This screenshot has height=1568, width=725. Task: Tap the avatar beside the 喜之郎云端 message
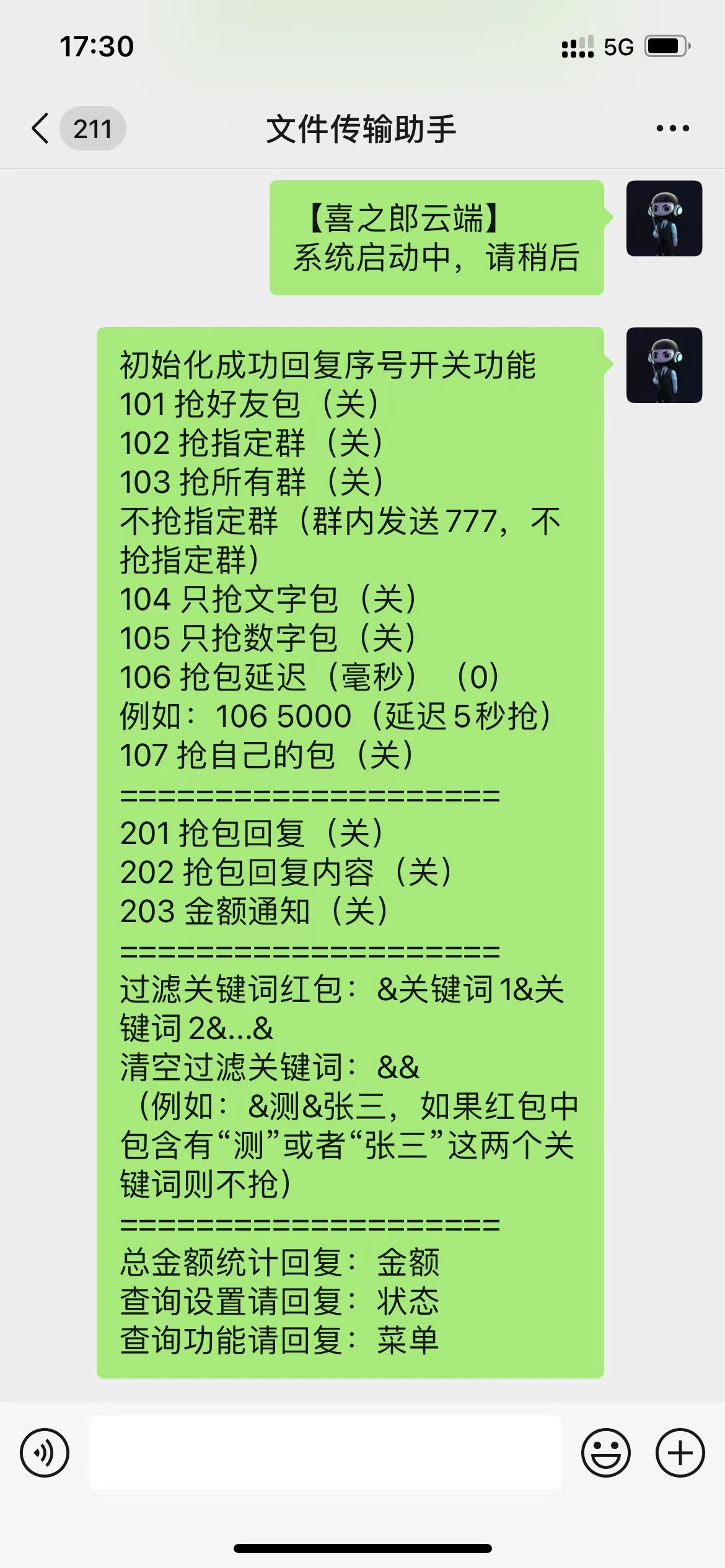coord(664,219)
